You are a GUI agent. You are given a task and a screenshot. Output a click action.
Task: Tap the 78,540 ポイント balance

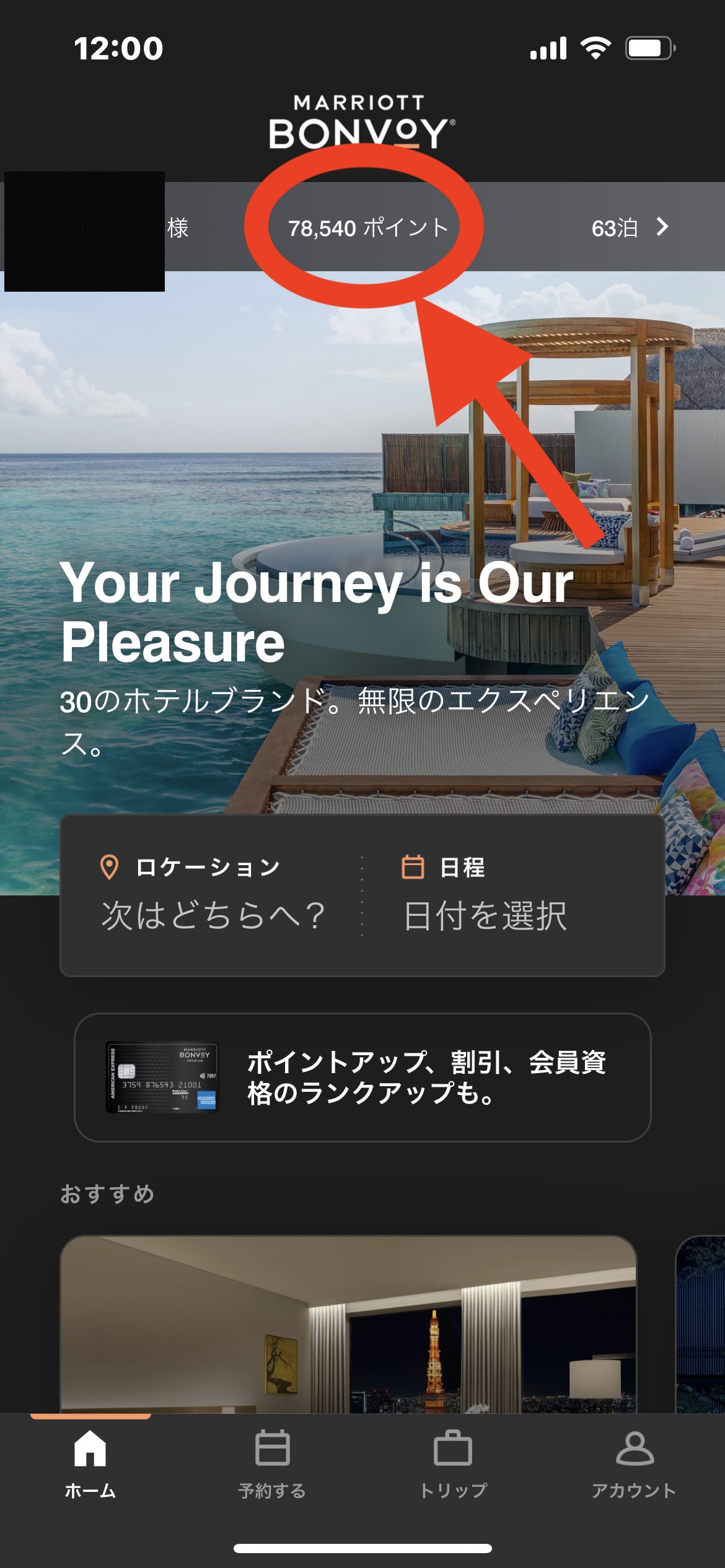point(368,228)
